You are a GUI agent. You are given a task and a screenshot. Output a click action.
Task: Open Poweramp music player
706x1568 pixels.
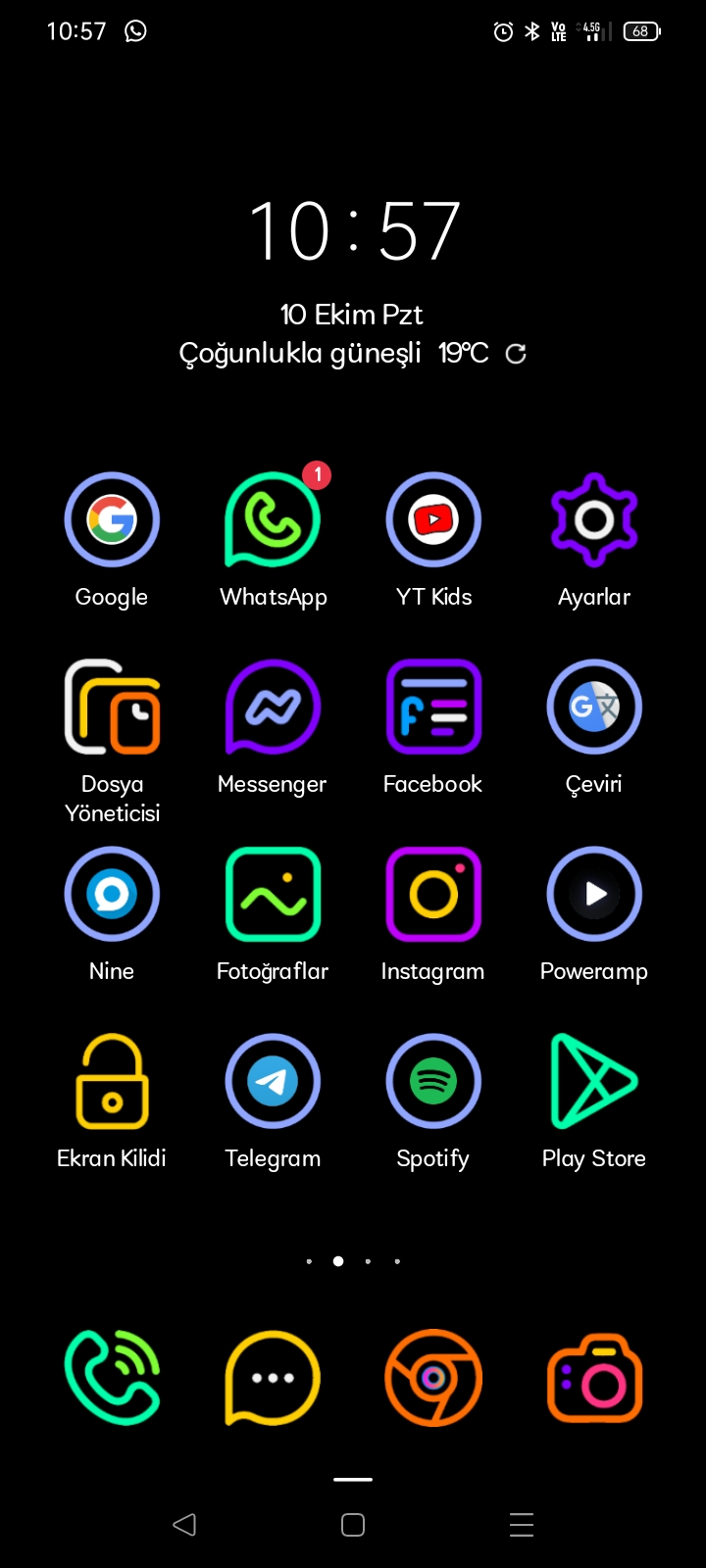pos(594,895)
